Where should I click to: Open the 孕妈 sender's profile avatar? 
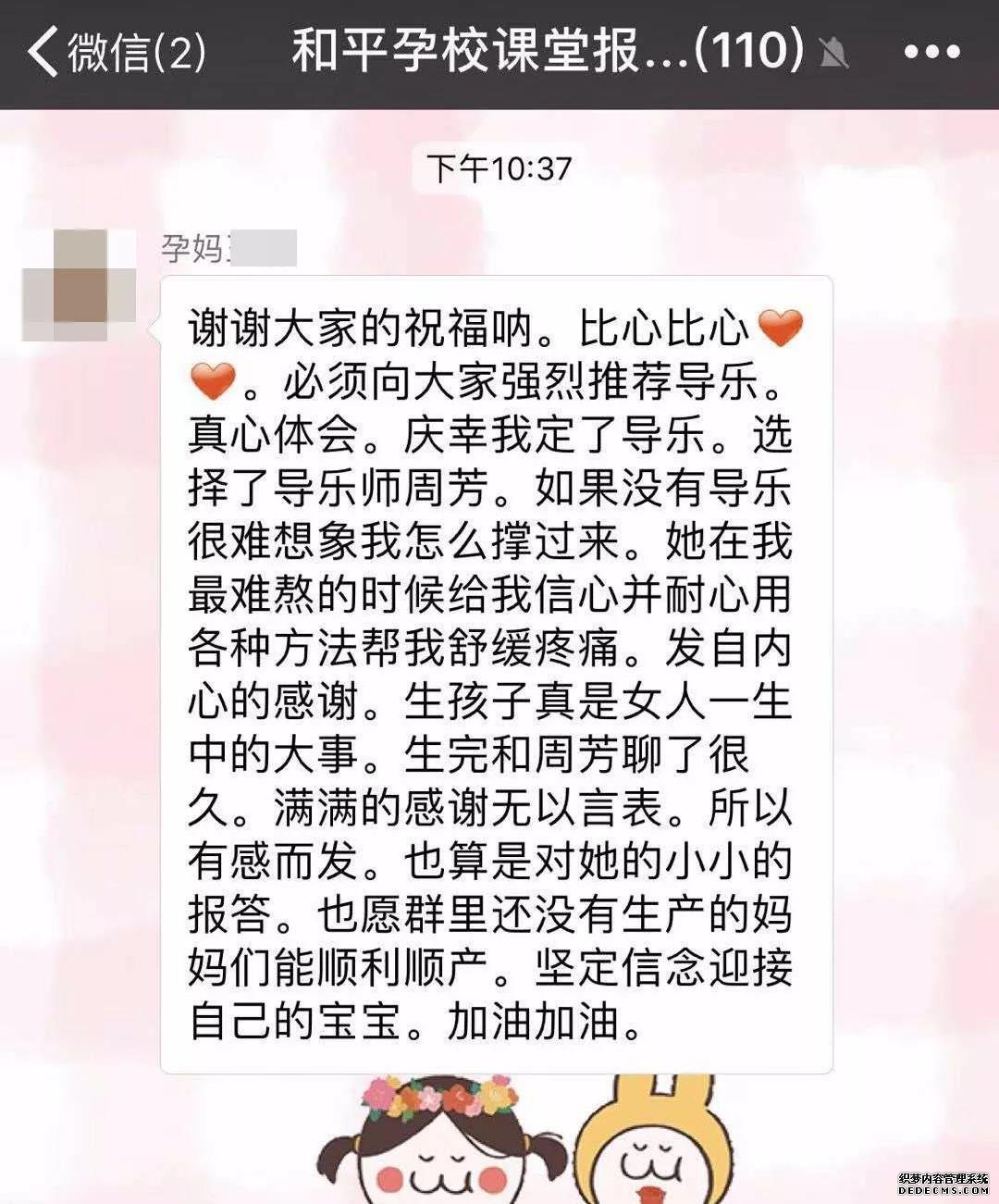79,285
